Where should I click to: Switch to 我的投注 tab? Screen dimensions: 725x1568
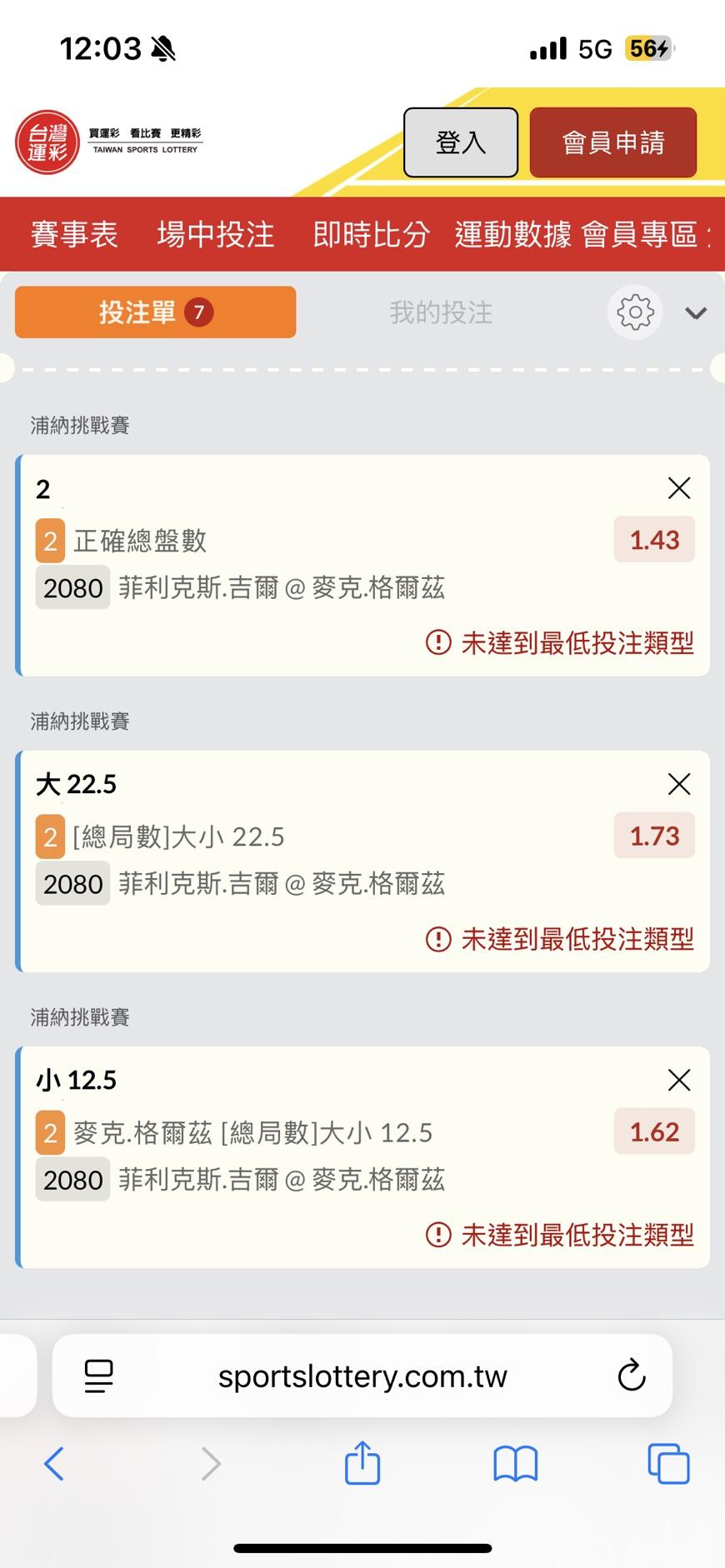[x=441, y=312]
